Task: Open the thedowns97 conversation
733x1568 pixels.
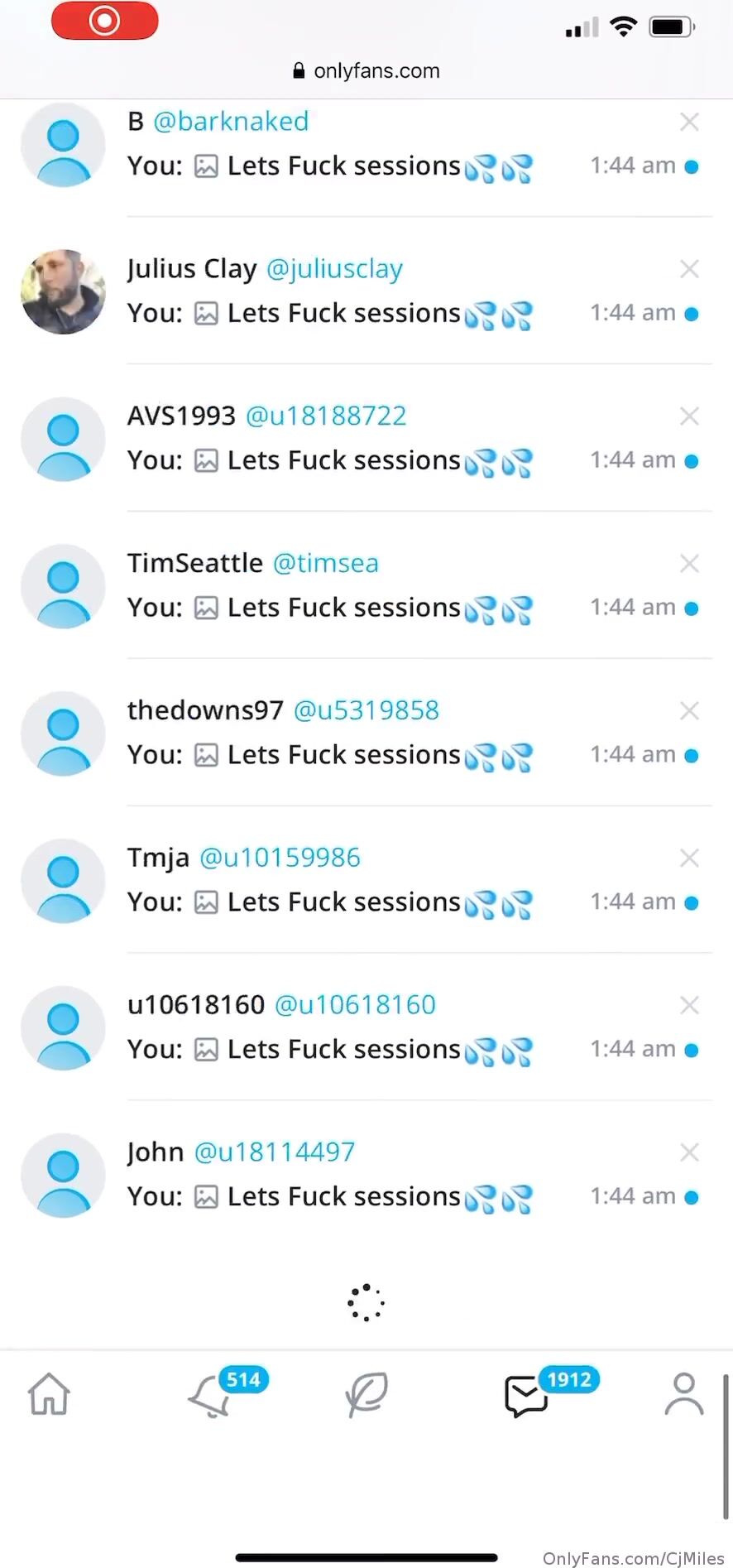Action: [331, 733]
